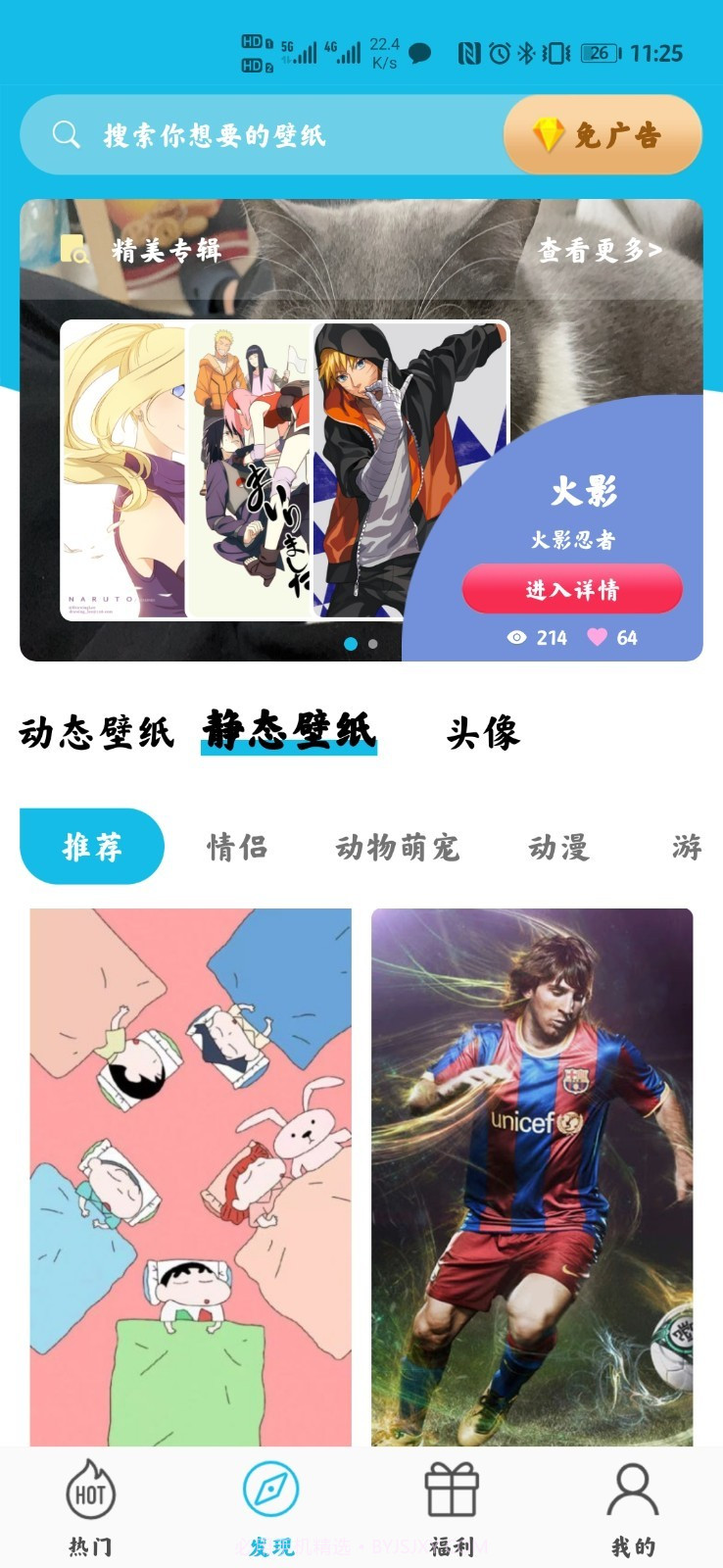Tap the search magnifier icon
Viewport: 723px width, 1568px height.
(x=65, y=135)
